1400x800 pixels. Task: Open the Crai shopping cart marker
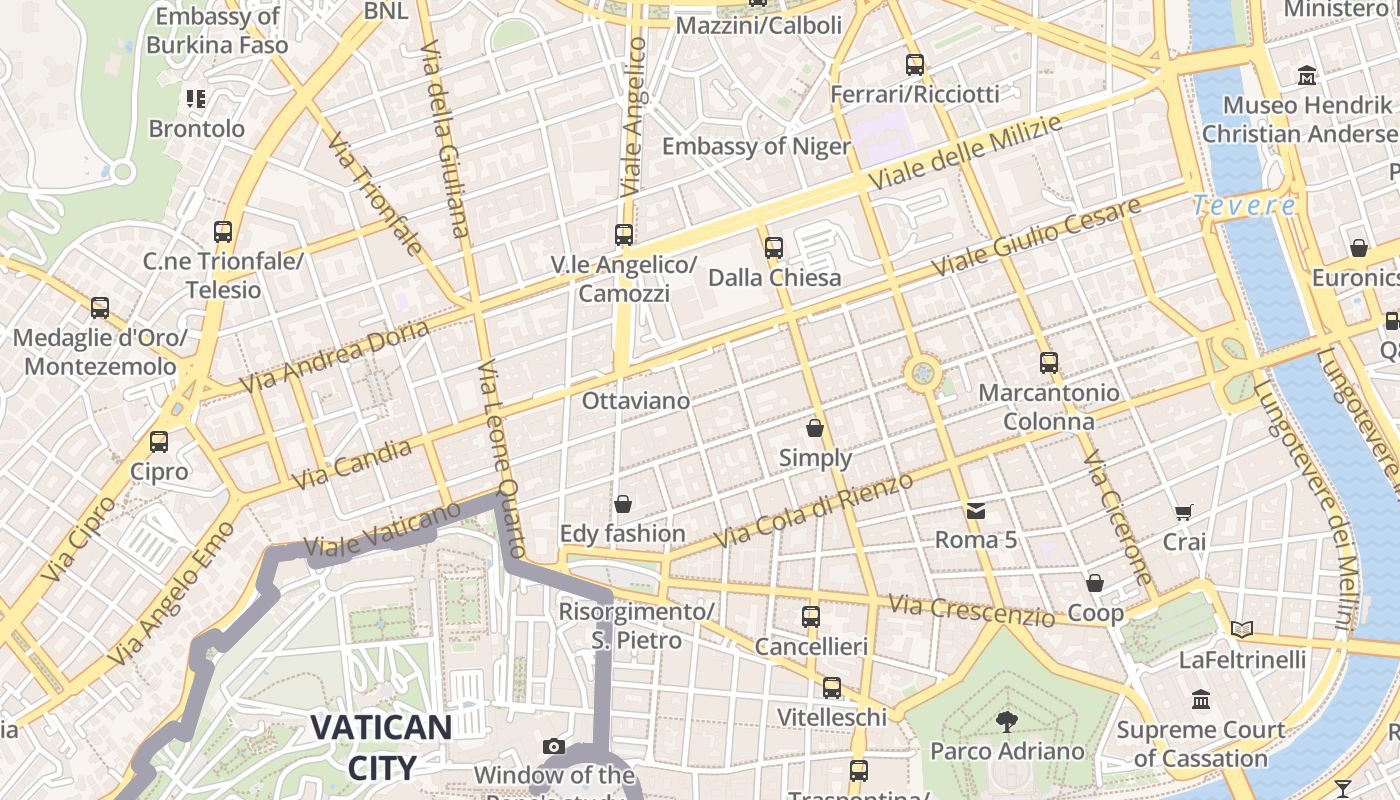[x=1184, y=513]
